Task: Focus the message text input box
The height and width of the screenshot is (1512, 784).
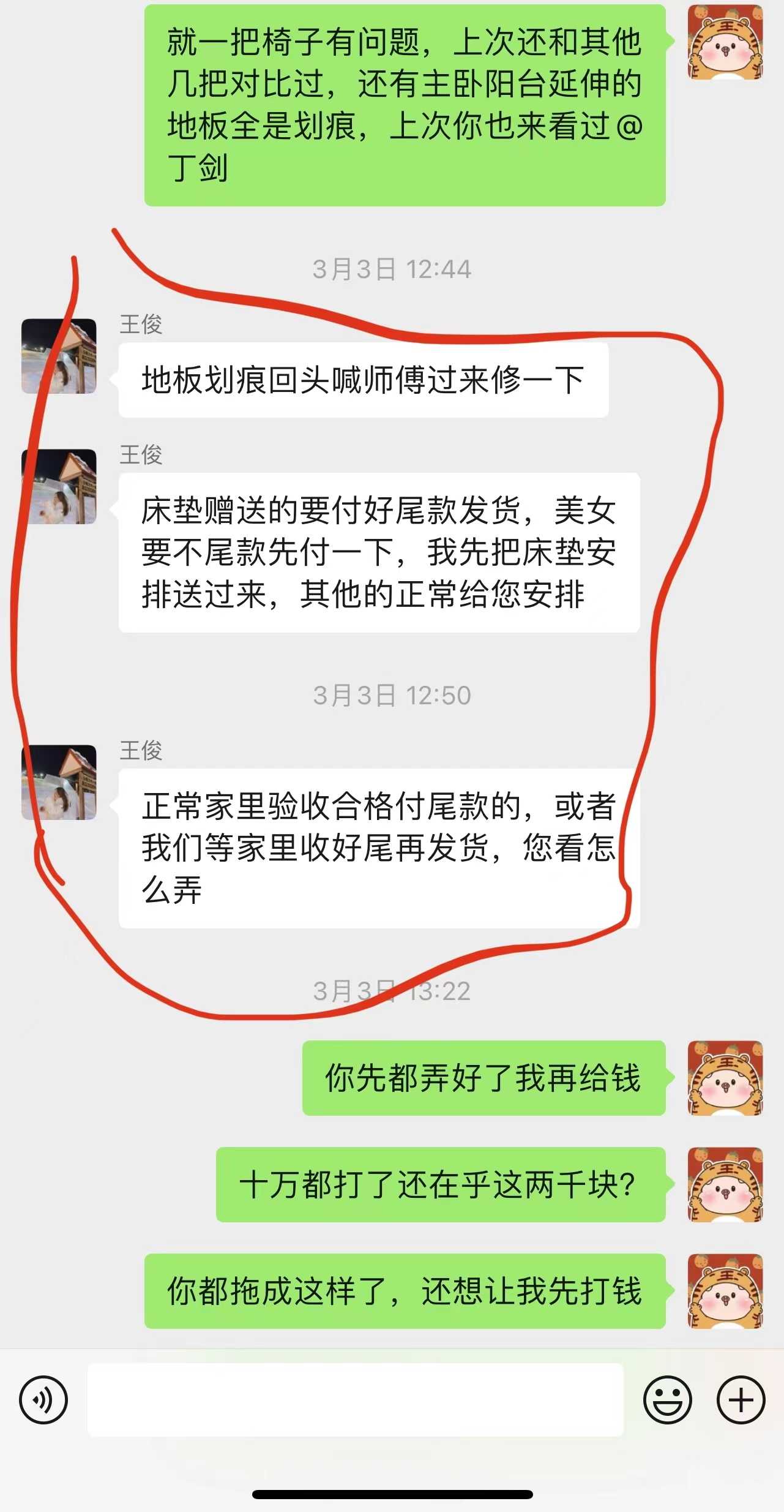Action: click(355, 1399)
